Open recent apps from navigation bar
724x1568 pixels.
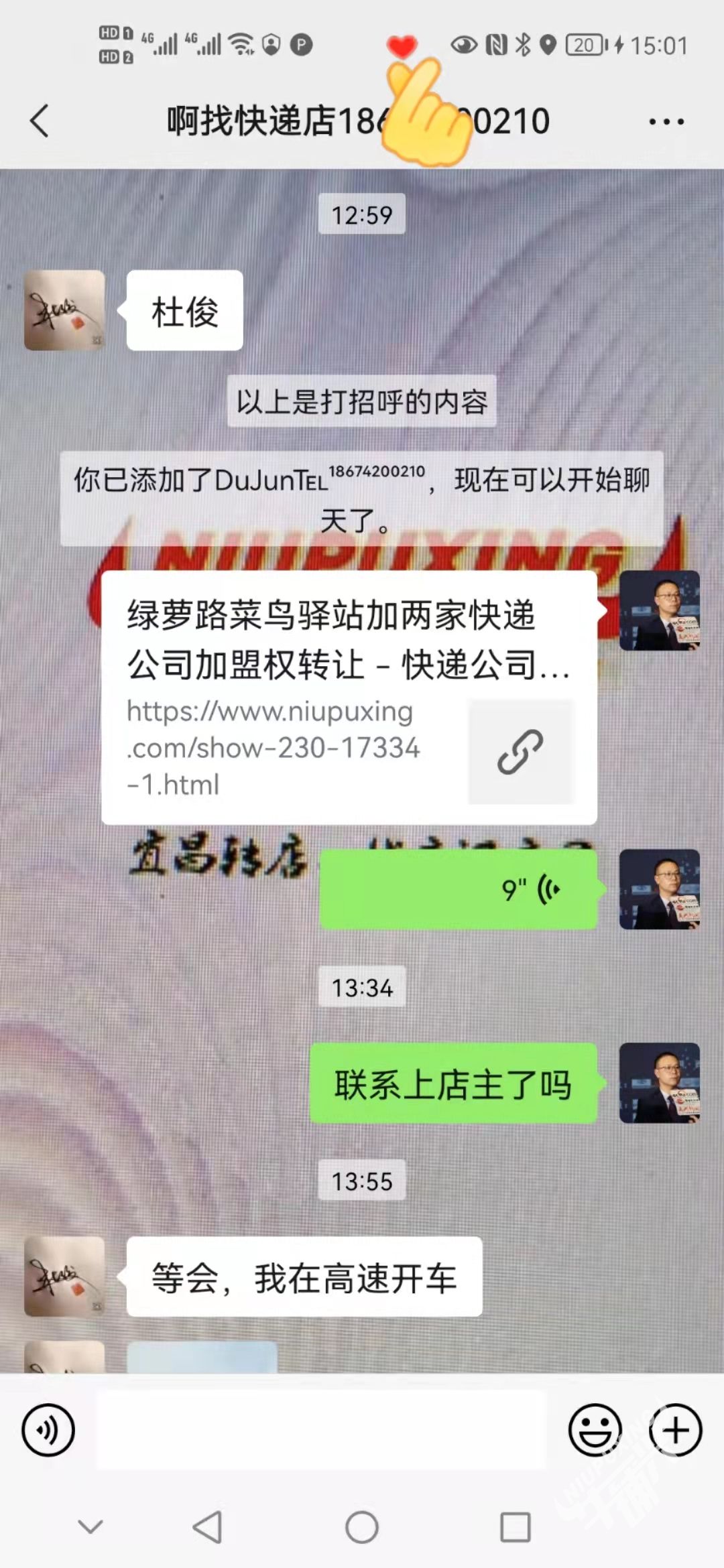[516, 1528]
